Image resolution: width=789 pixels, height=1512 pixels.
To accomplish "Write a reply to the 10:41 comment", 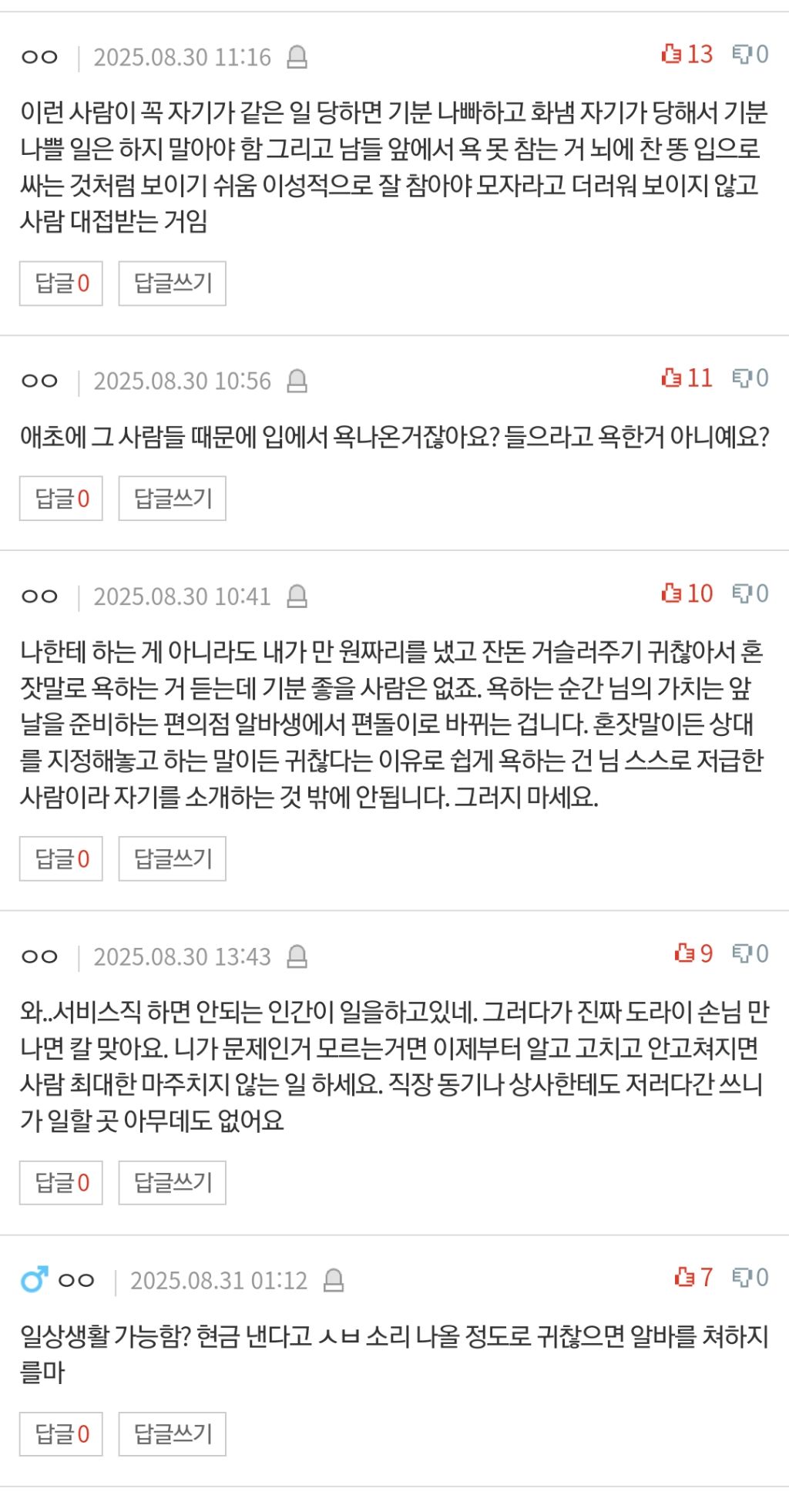I will (x=172, y=858).
